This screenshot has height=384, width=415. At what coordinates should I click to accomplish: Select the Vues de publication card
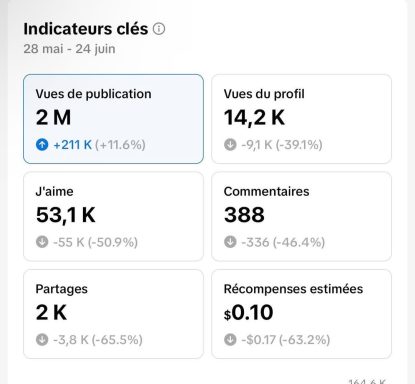[x=113, y=119]
